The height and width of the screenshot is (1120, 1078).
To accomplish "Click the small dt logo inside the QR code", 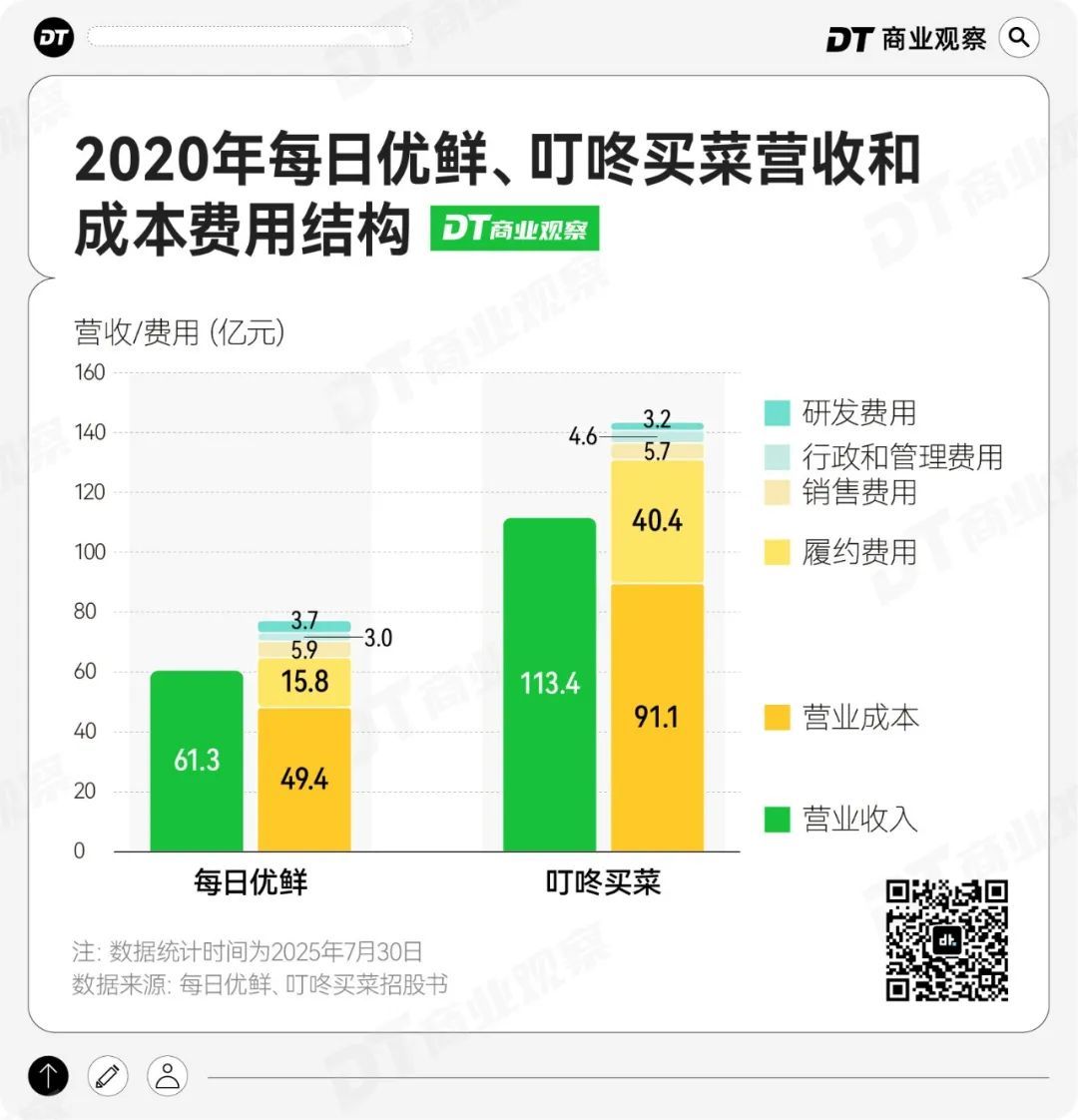I will [945, 940].
